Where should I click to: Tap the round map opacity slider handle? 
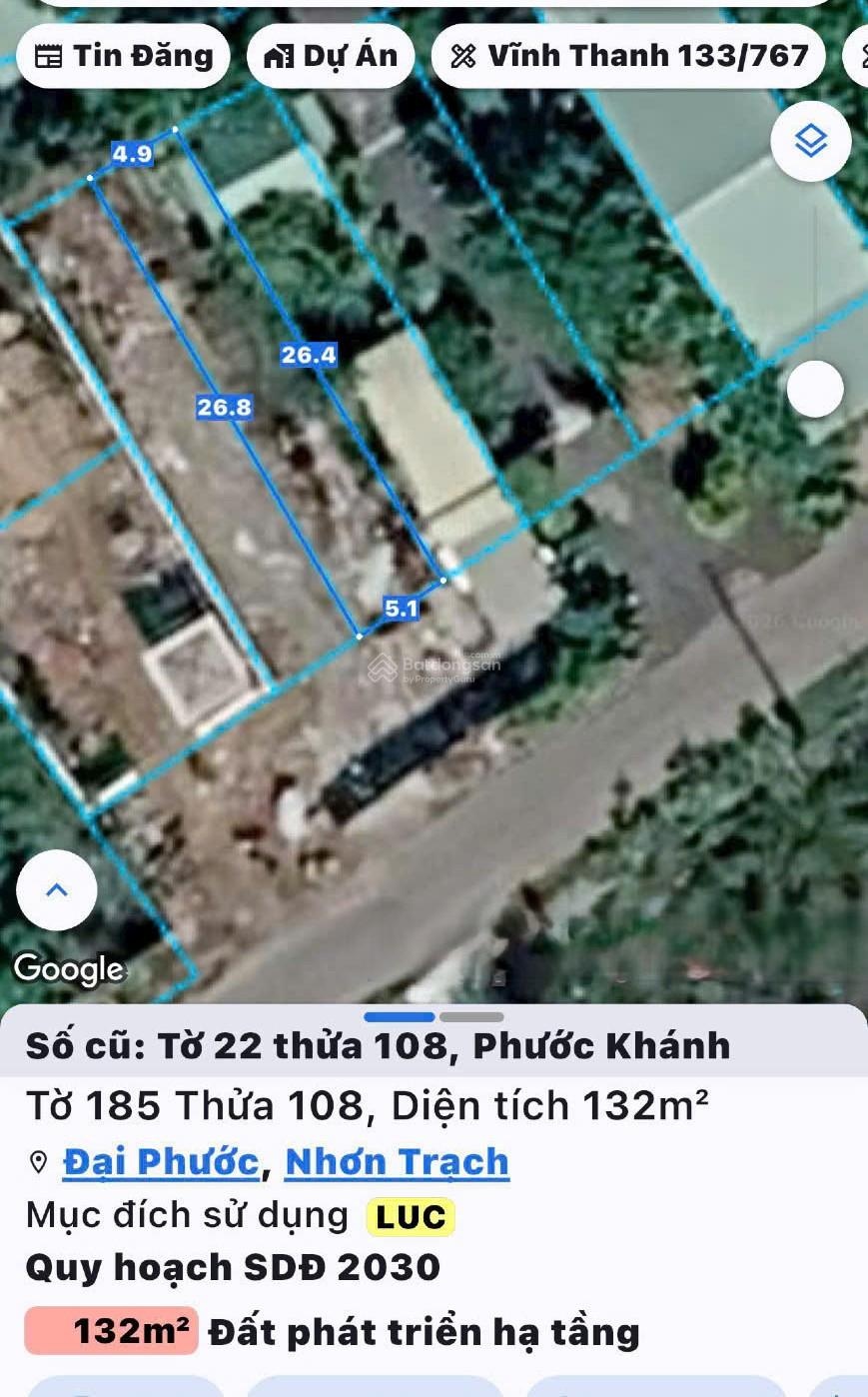point(815,389)
